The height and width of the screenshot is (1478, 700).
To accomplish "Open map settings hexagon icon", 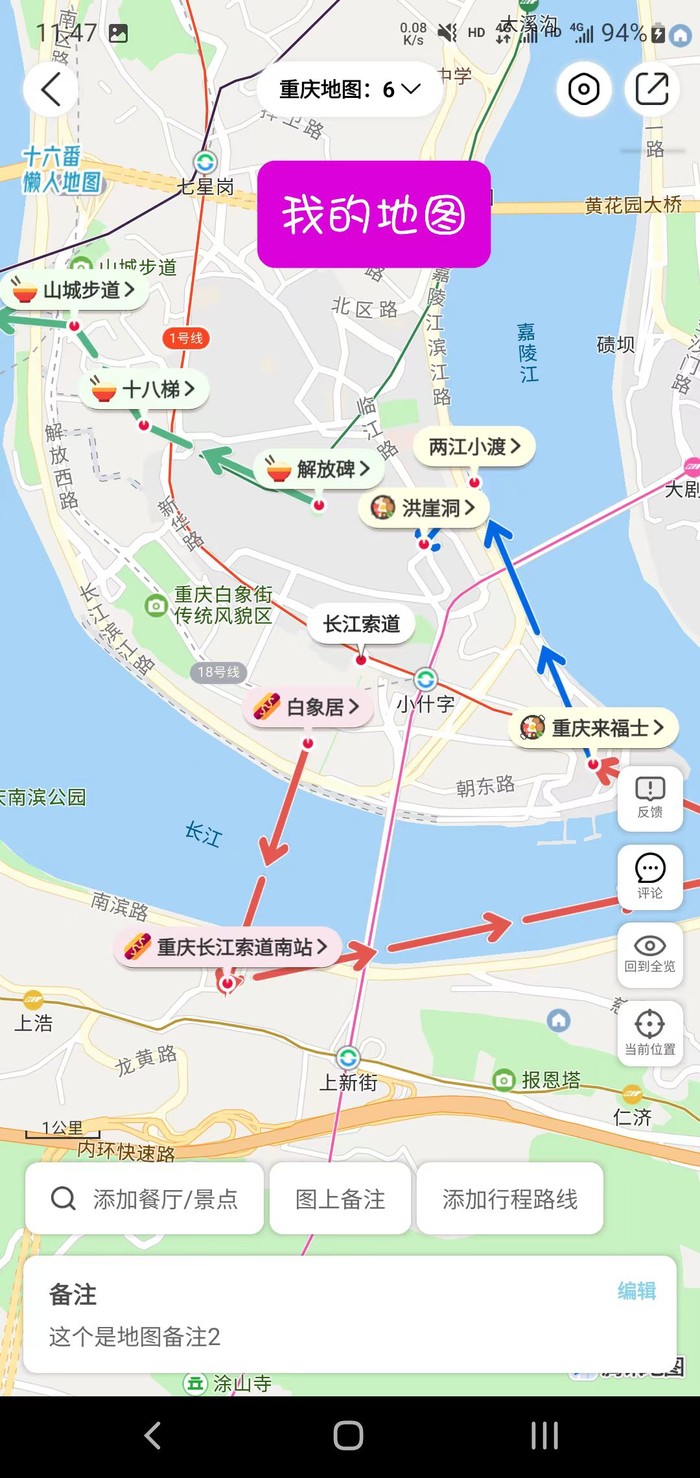I will pyautogui.click(x=584, y=90).
